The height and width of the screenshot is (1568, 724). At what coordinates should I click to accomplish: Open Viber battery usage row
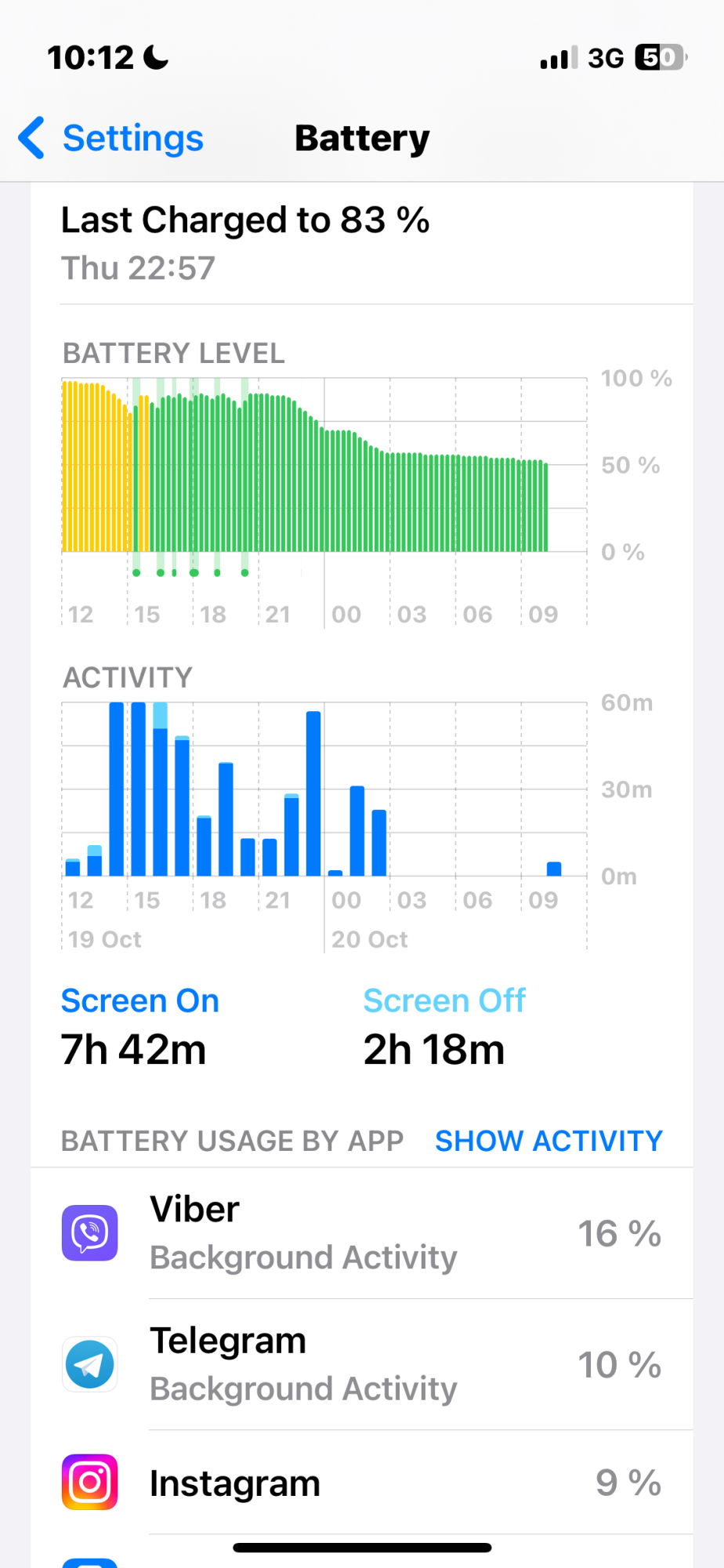[x=362, y=1233]
